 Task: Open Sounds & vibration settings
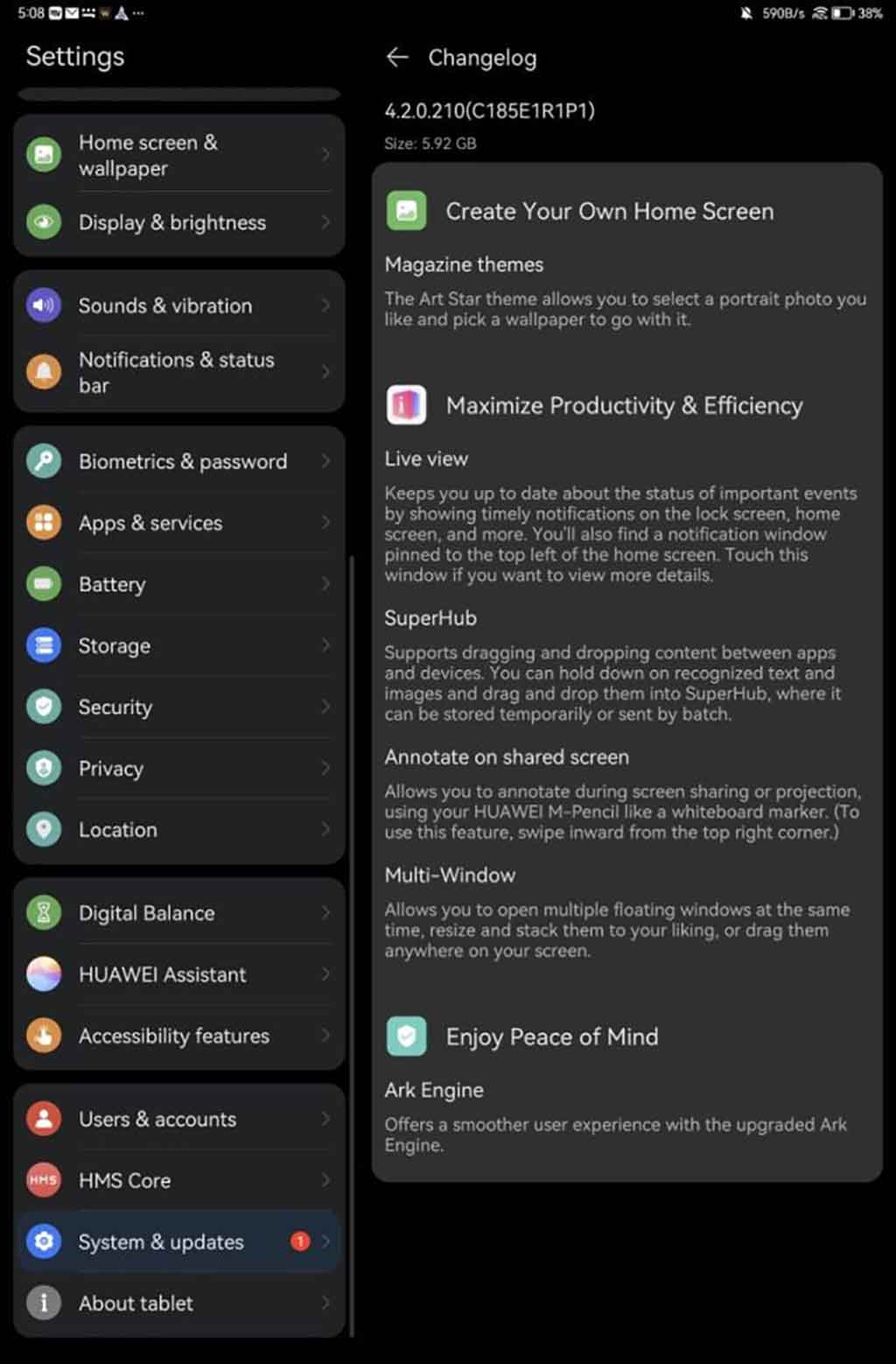178,306
